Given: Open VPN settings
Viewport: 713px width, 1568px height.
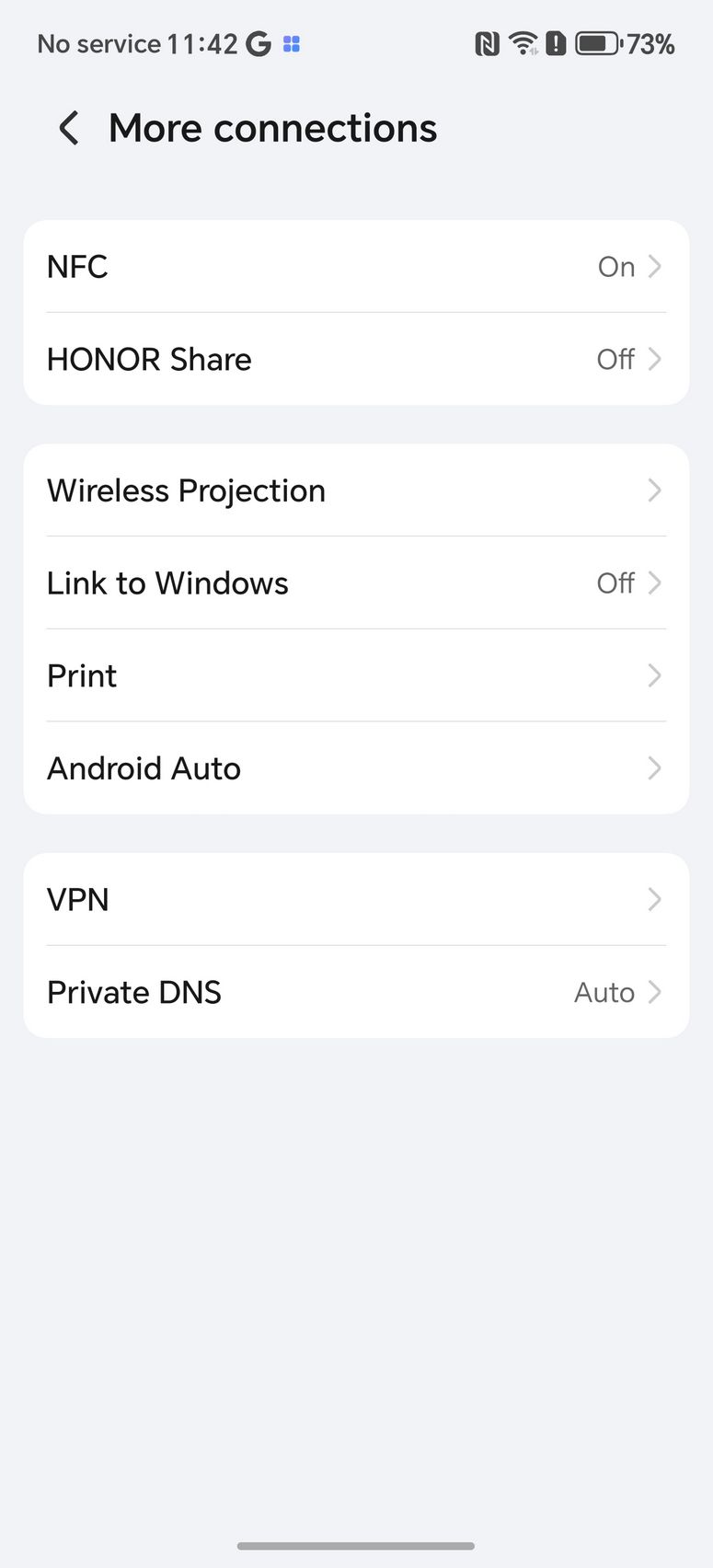Looking at the screenshot, I should coord(355,900).
